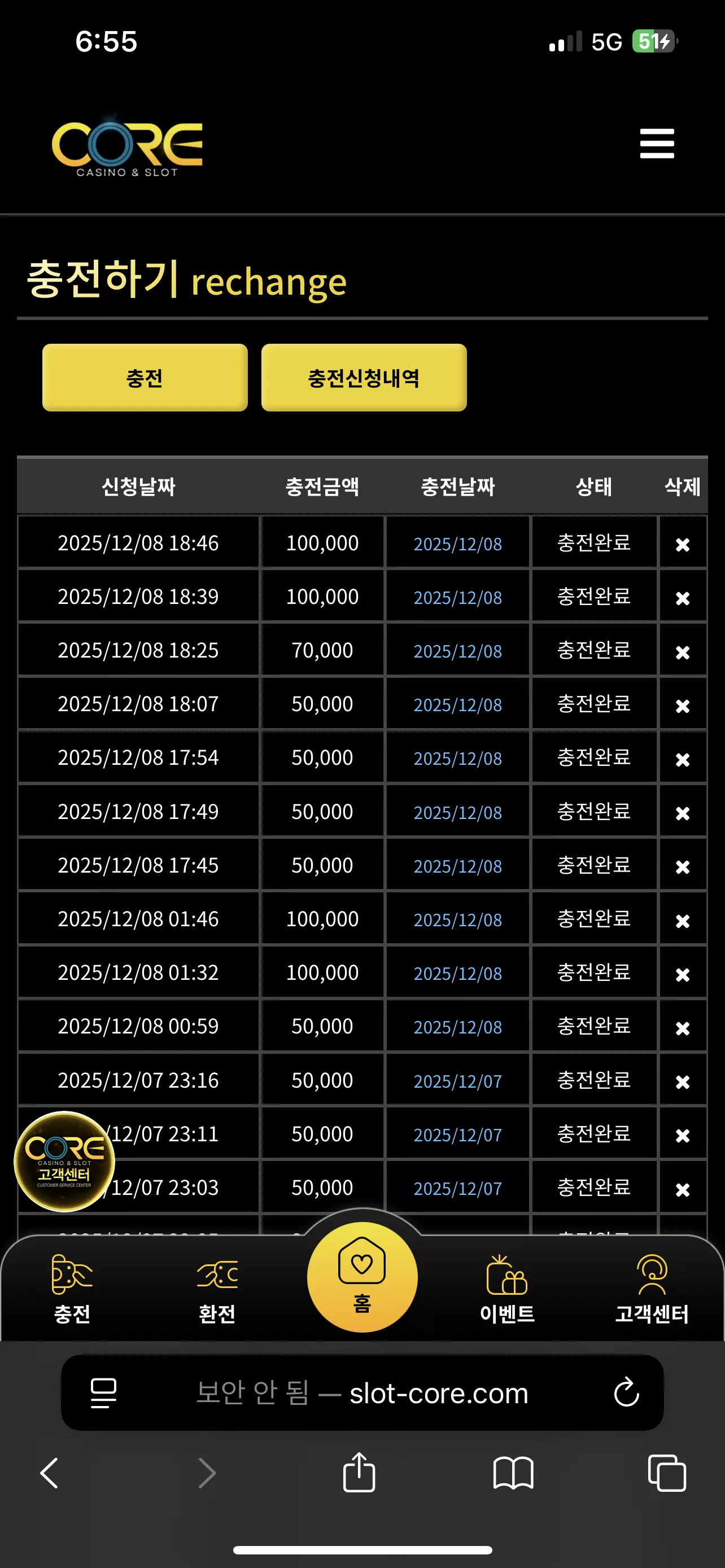Tap the 충전 yellow button
This screenshot has width=725, height=1568.
[145, 378]
